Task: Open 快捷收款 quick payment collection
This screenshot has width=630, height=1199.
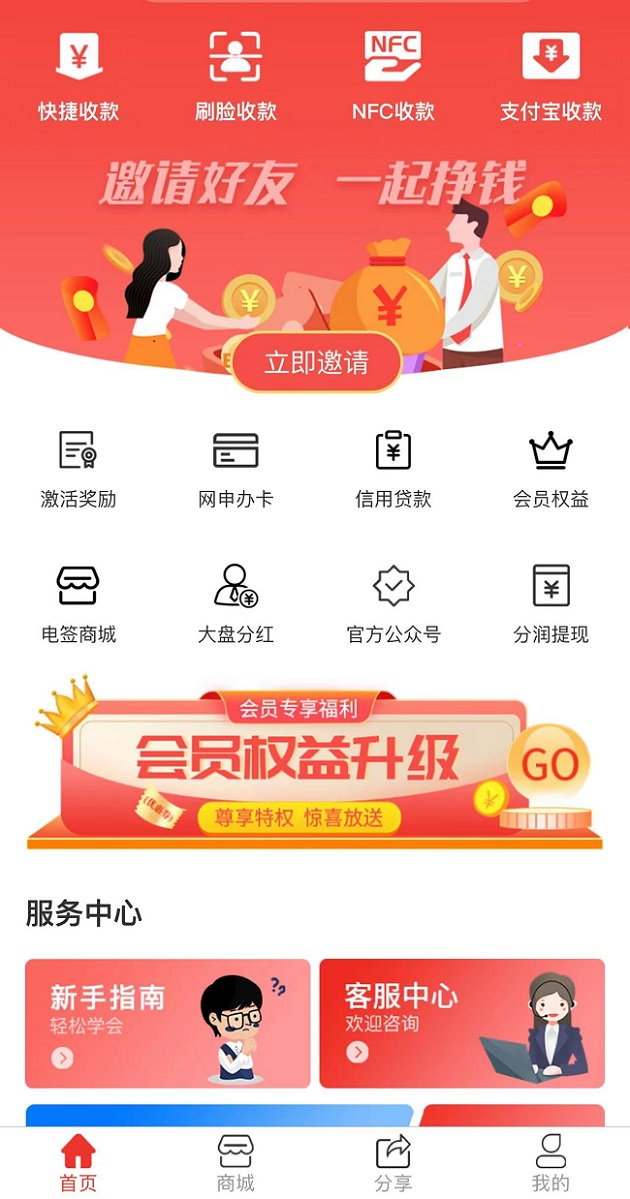Action: click(79, 75)
